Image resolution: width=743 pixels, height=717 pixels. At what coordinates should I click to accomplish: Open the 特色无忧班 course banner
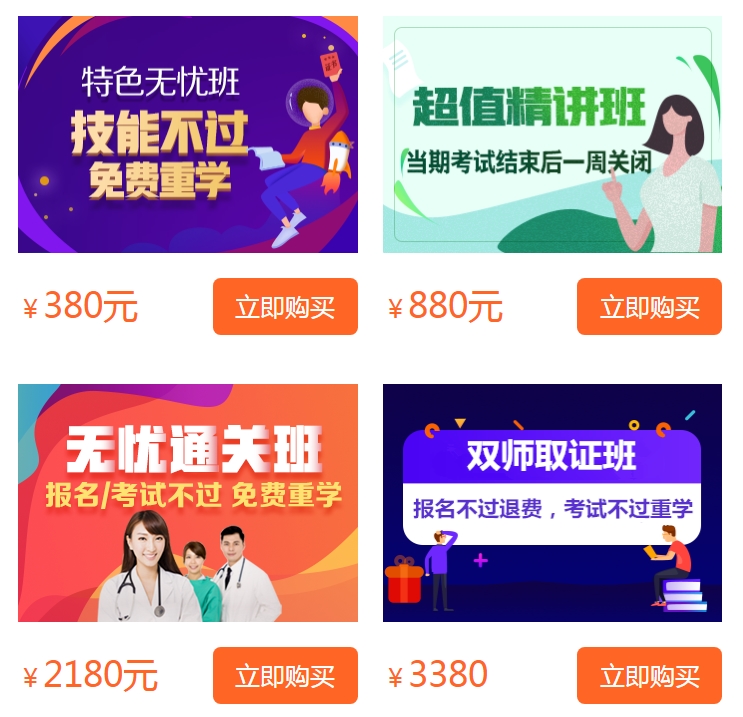point(188,134)
